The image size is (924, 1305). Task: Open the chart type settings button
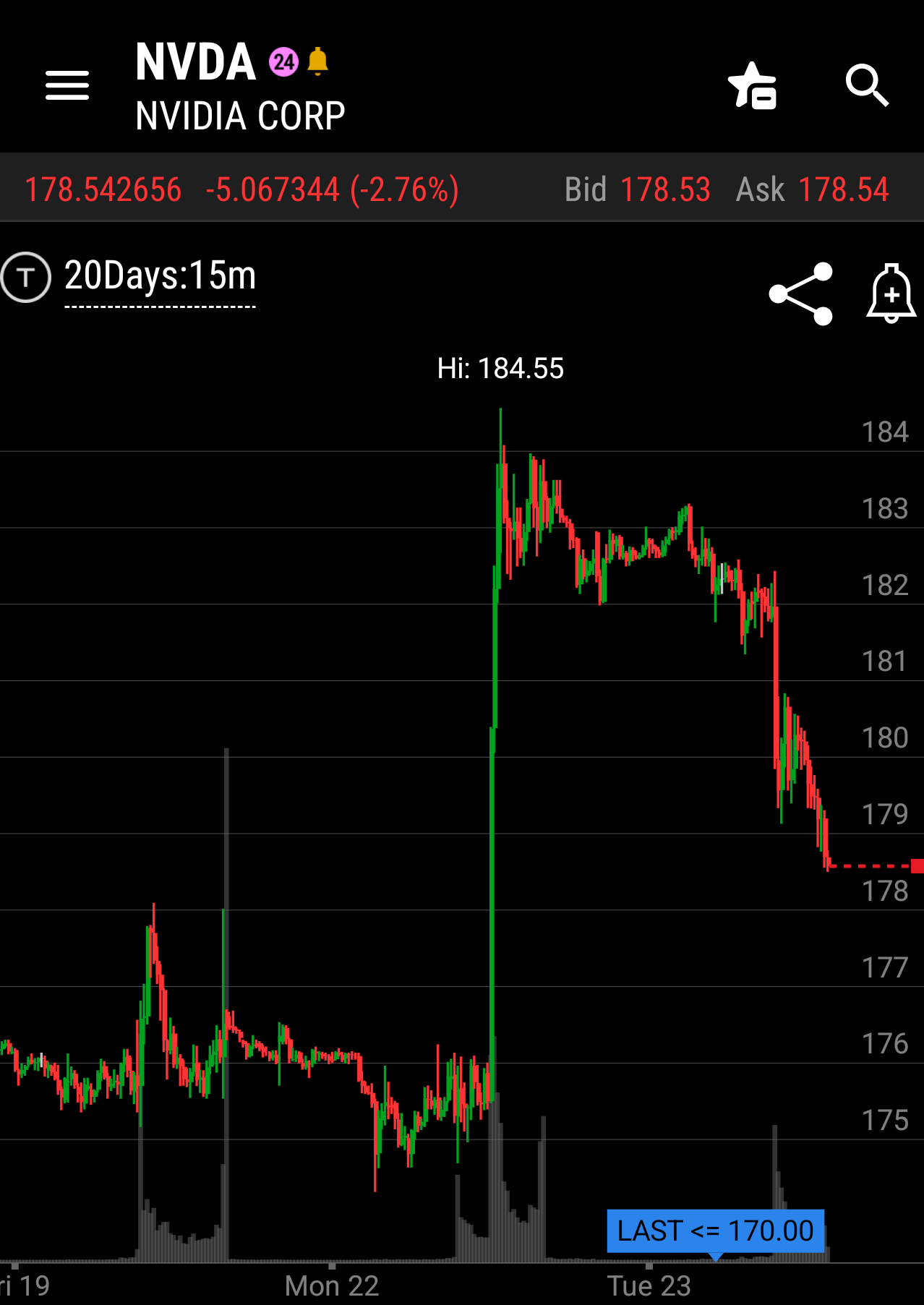pyautogui.click(x=26, y=276)
